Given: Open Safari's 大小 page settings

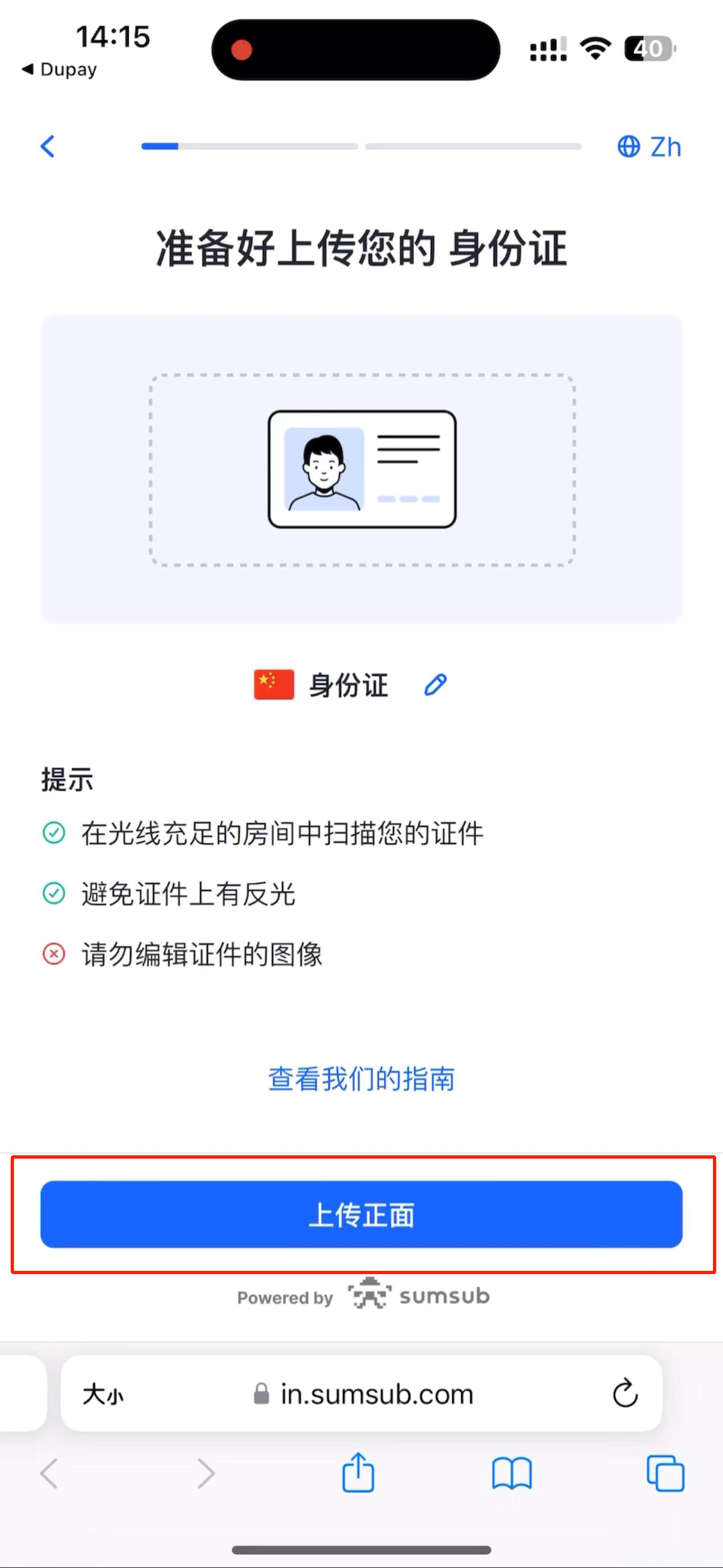Looking at the screenshot, I should 103,1394.
